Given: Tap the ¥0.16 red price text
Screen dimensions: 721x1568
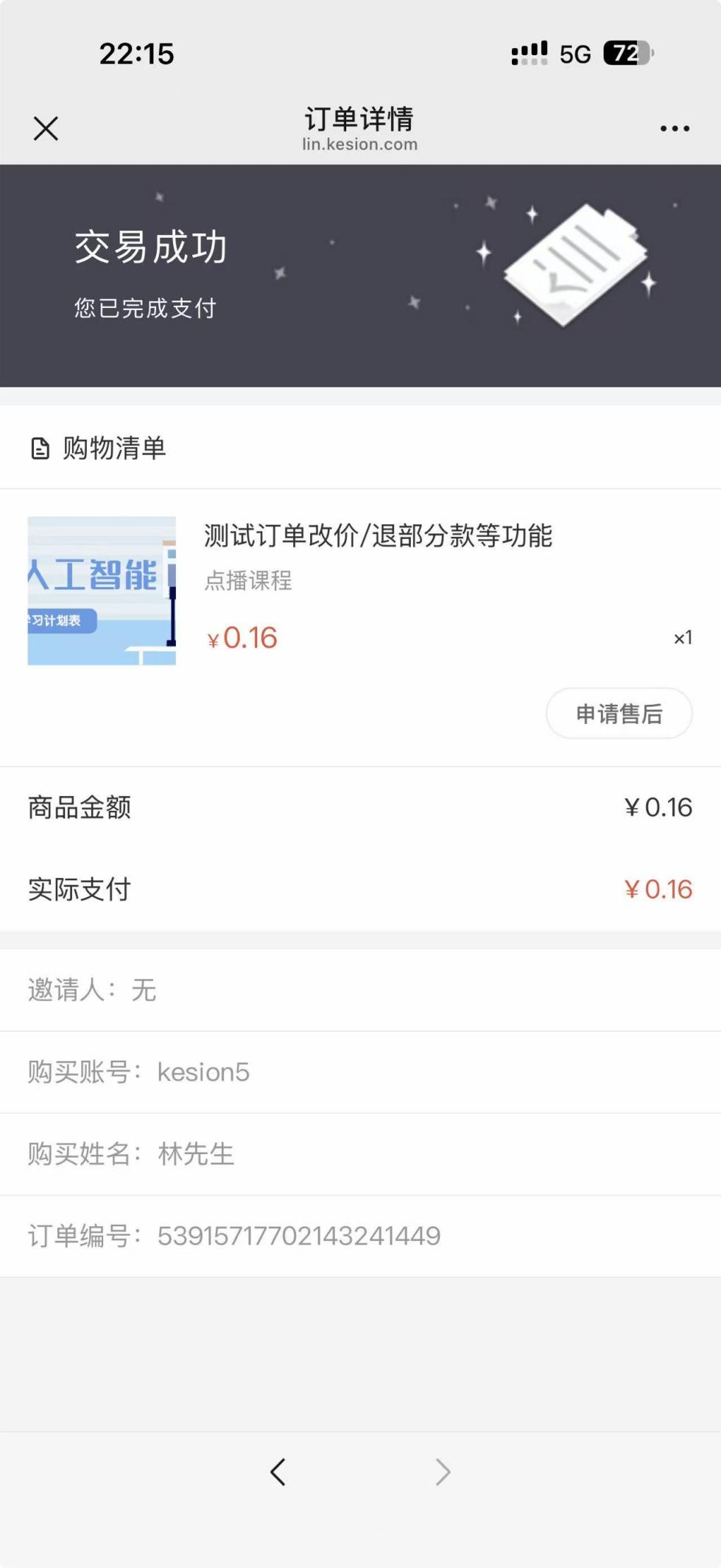Looking at the screenshot, I should [242, 638].
